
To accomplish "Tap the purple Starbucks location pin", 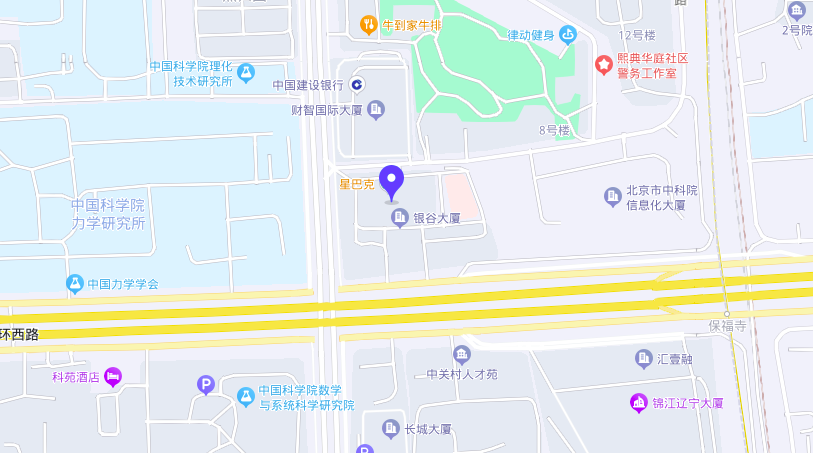I will [x=392, y=181].
